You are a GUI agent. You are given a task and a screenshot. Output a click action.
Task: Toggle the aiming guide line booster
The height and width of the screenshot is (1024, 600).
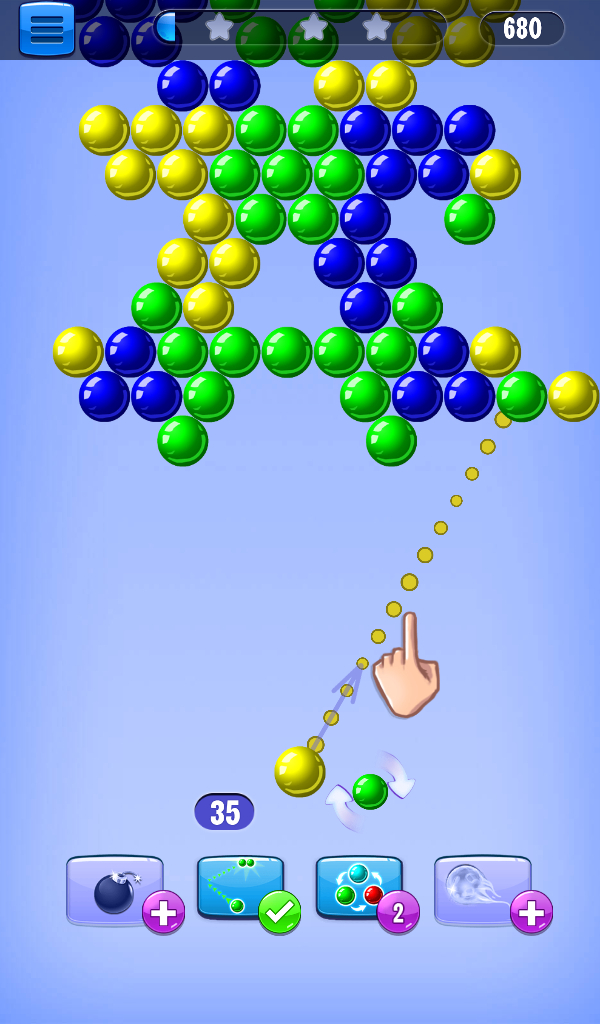pyautogui.click(x=240, y=886)
